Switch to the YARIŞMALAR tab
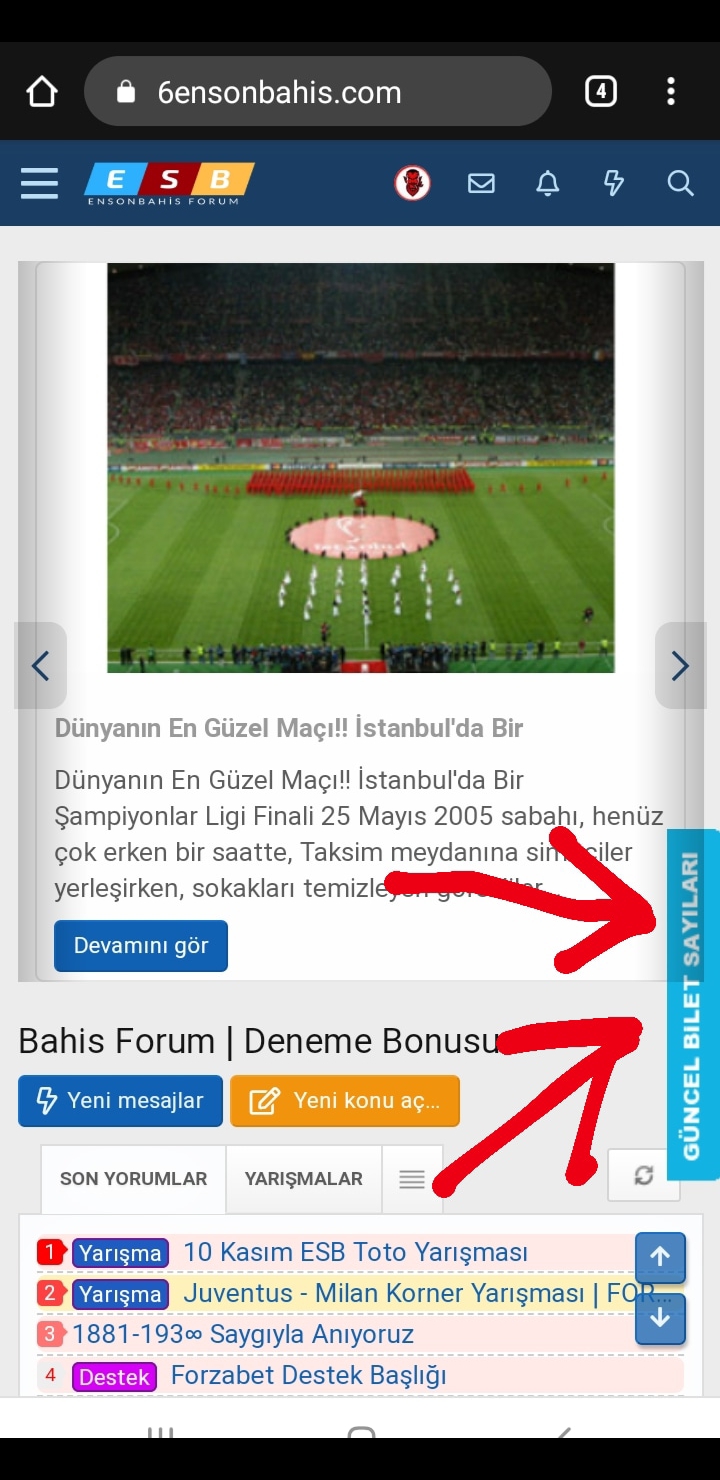This screenshot has height=1480, width=720. click(x=304, y=1179)
